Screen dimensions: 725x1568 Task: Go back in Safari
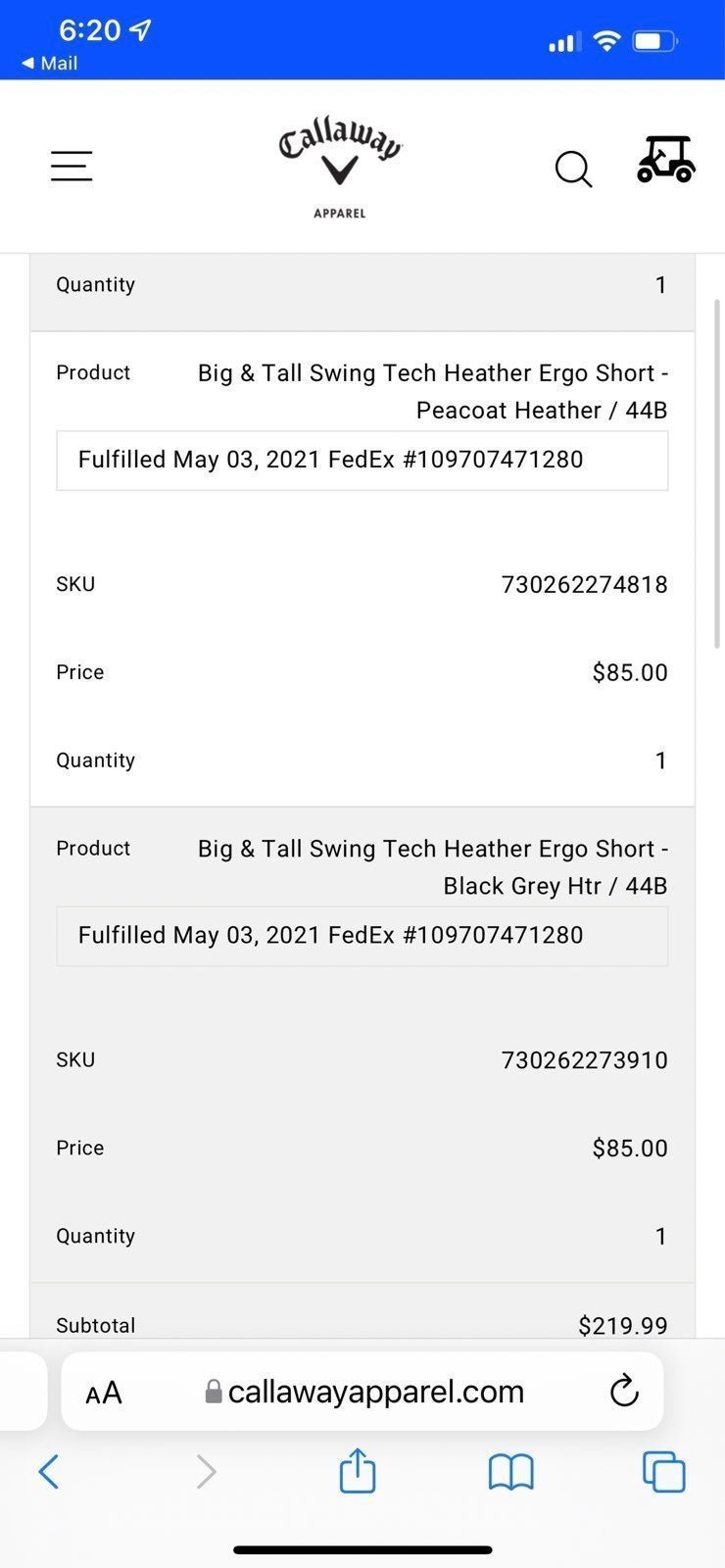pos(48,1471)
